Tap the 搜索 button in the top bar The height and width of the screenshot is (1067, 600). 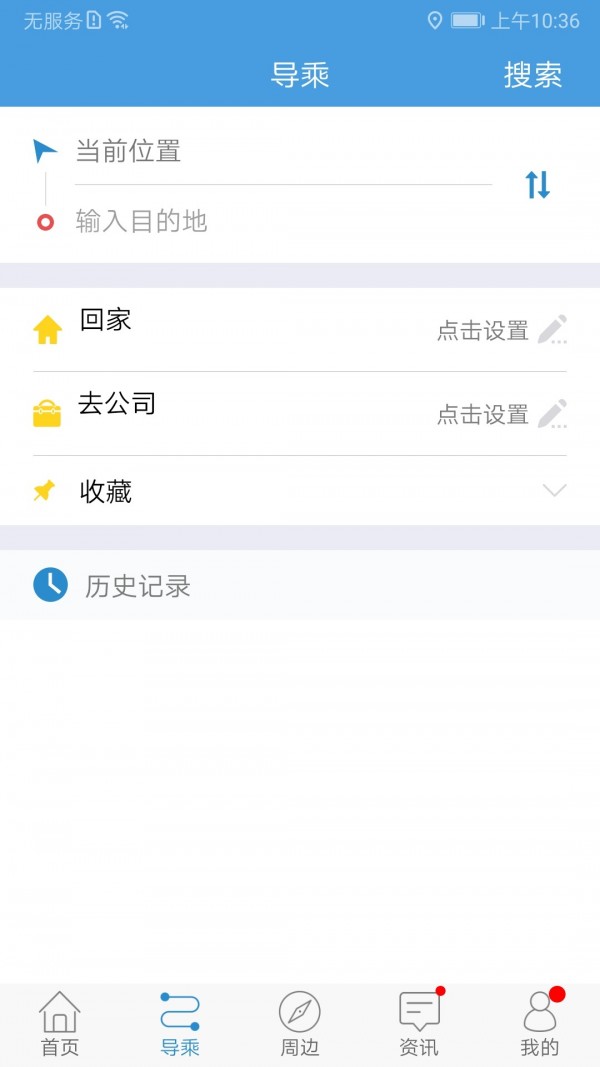(x=532, y=75)
